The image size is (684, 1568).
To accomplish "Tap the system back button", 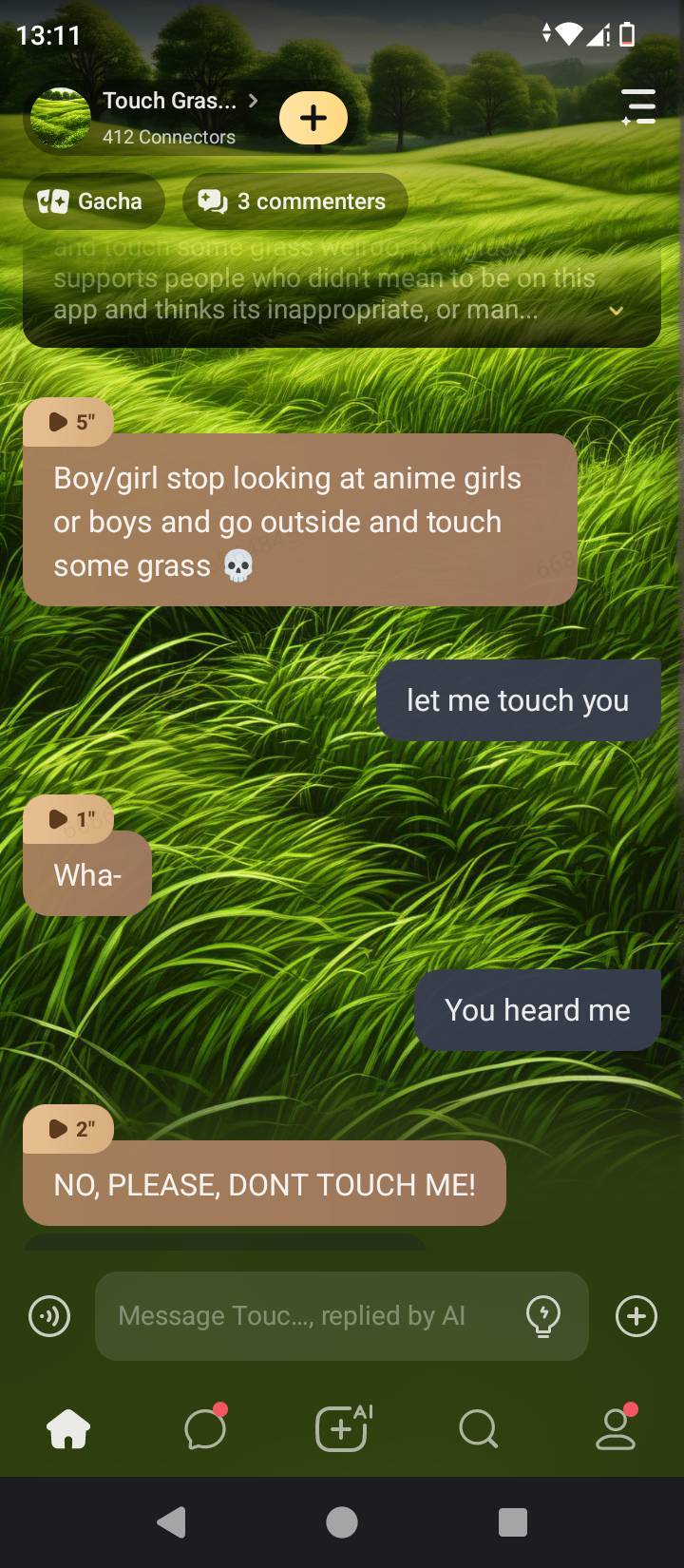I will click(171, 1522).
